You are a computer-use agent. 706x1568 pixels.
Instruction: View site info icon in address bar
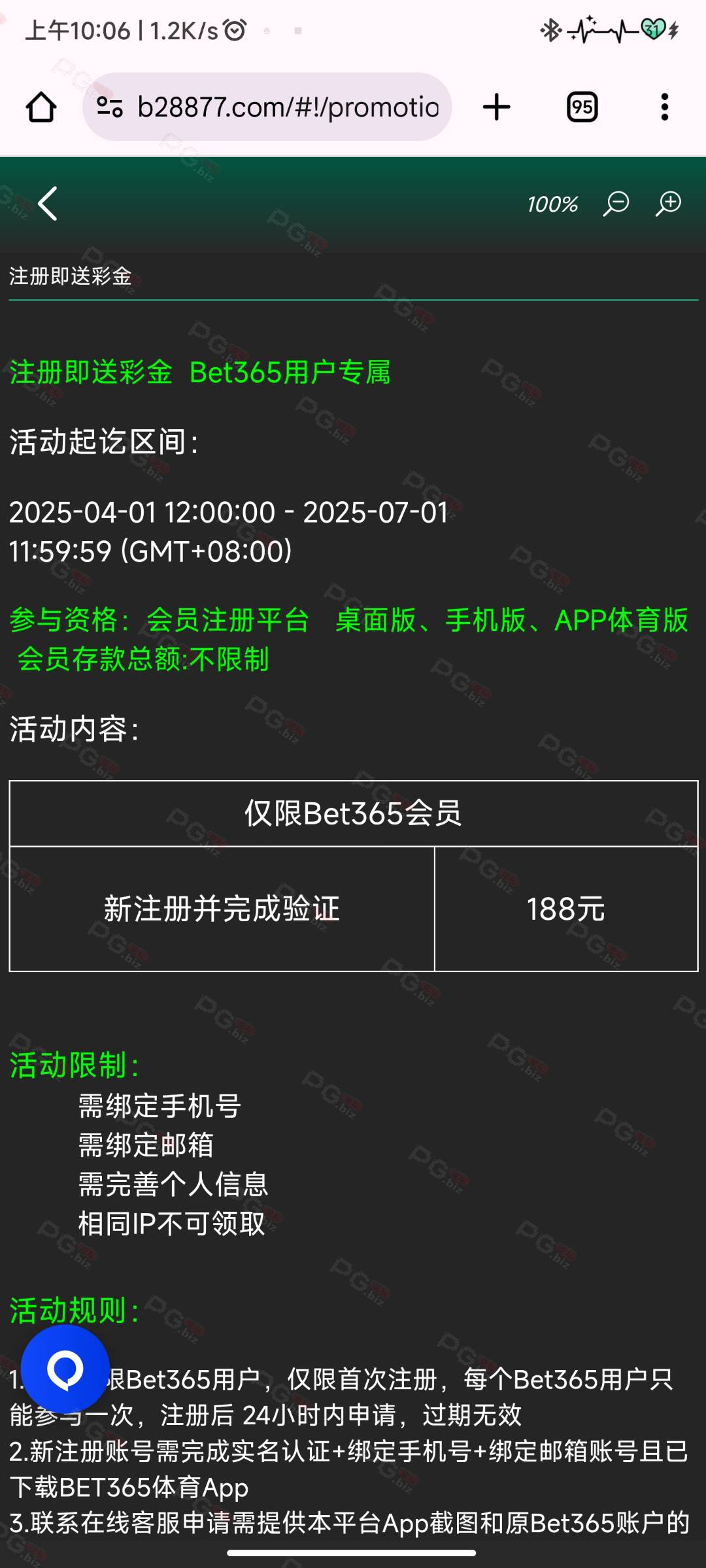click(110, 107)
